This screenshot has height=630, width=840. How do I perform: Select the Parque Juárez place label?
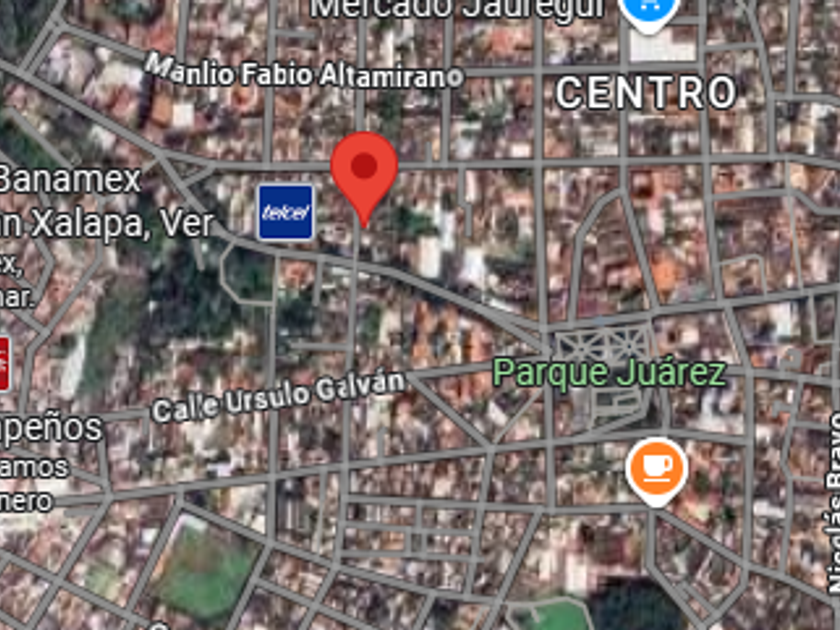[x=609, y=374]
